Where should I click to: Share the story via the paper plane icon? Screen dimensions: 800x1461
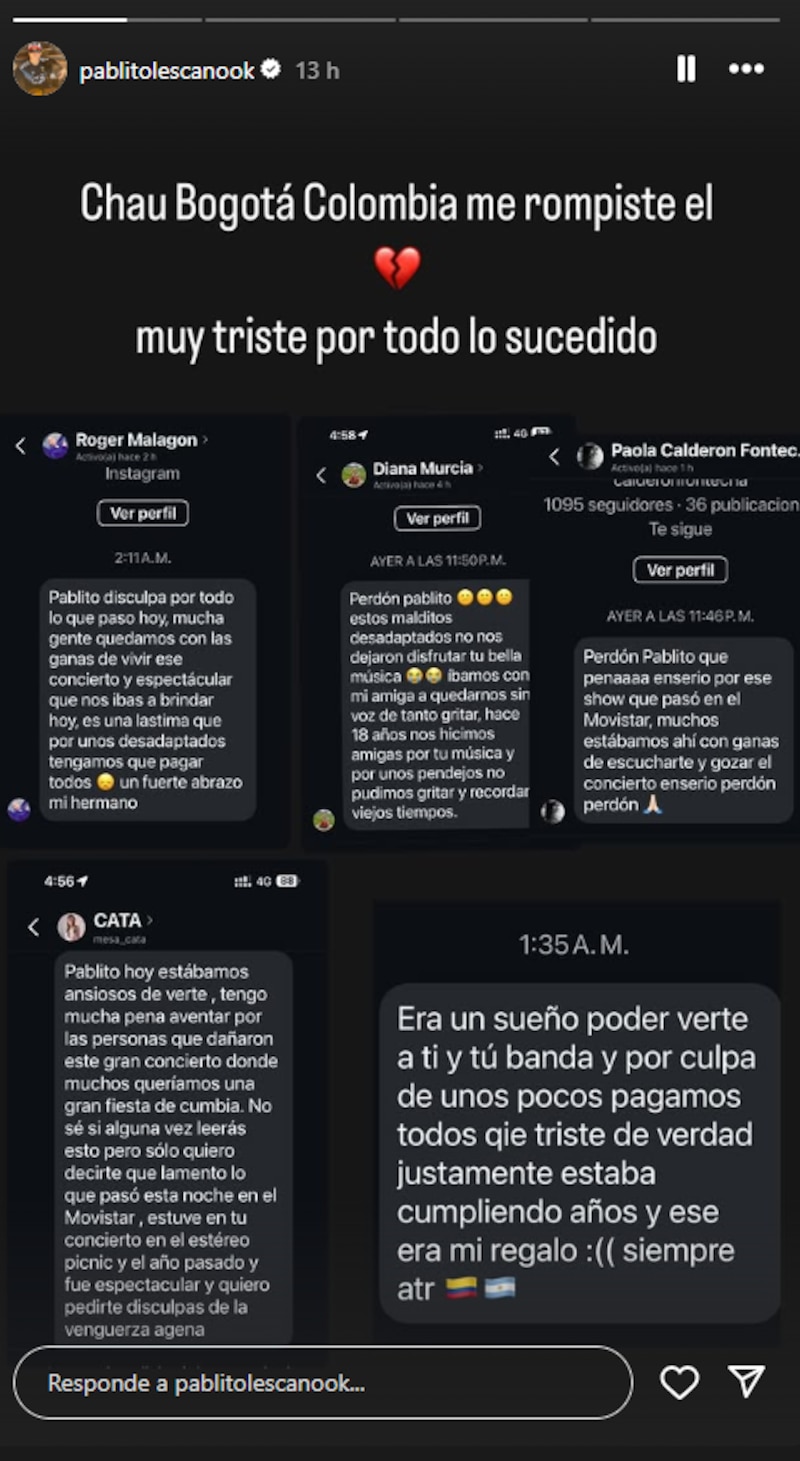coord(747,1381)
